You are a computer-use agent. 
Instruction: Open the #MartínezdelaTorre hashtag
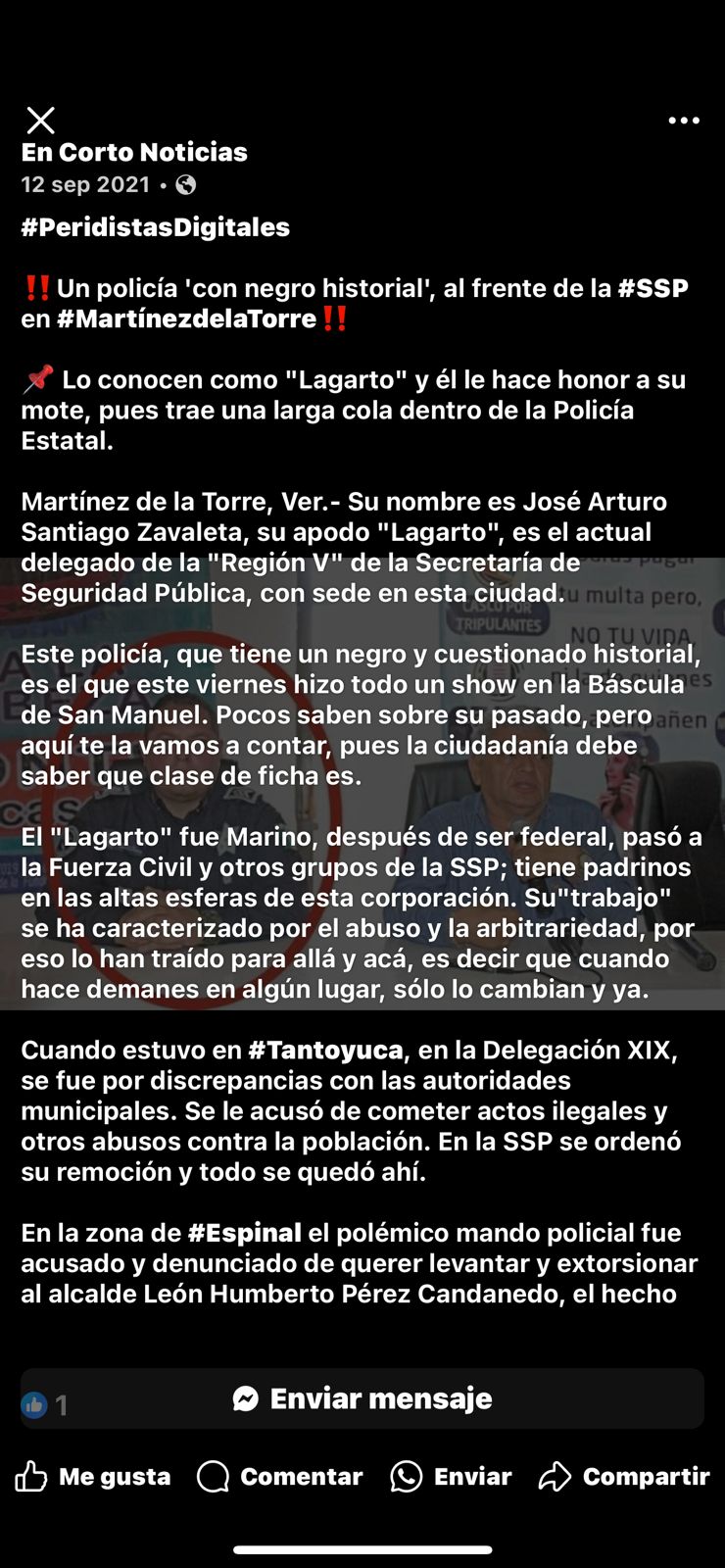(x=187, y=318)
